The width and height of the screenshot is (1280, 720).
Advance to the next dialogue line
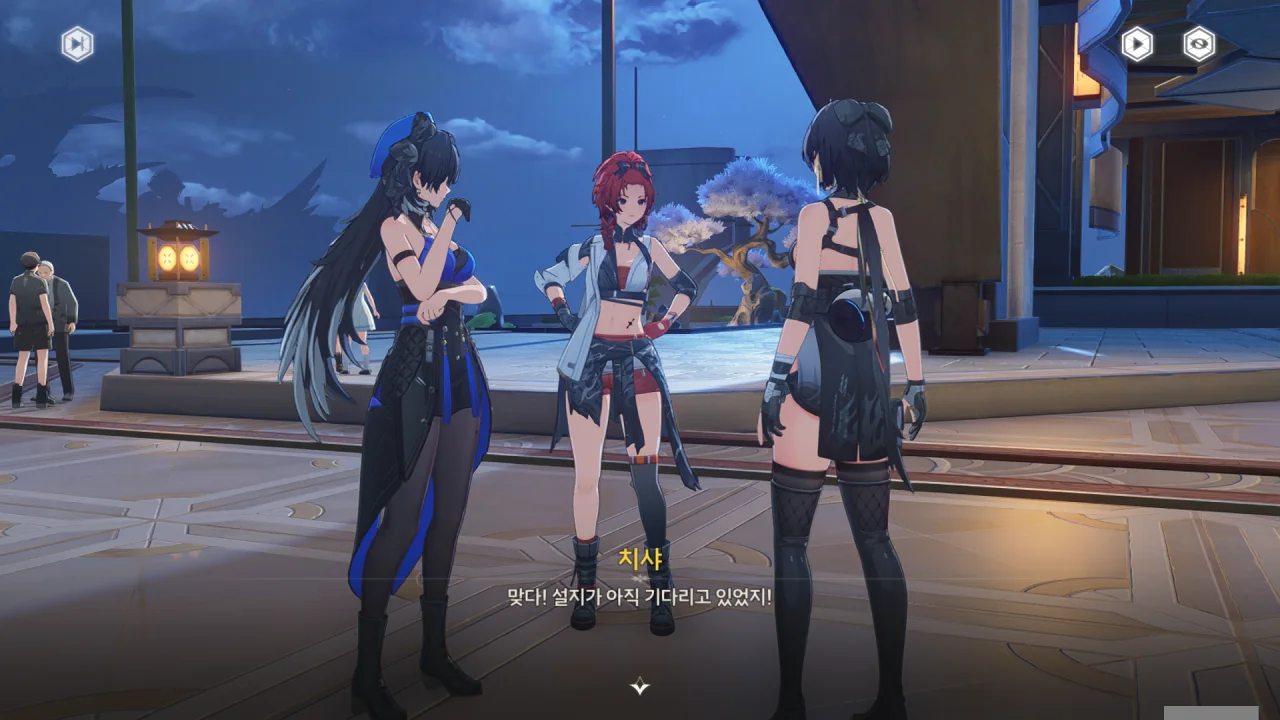(640, 686)
